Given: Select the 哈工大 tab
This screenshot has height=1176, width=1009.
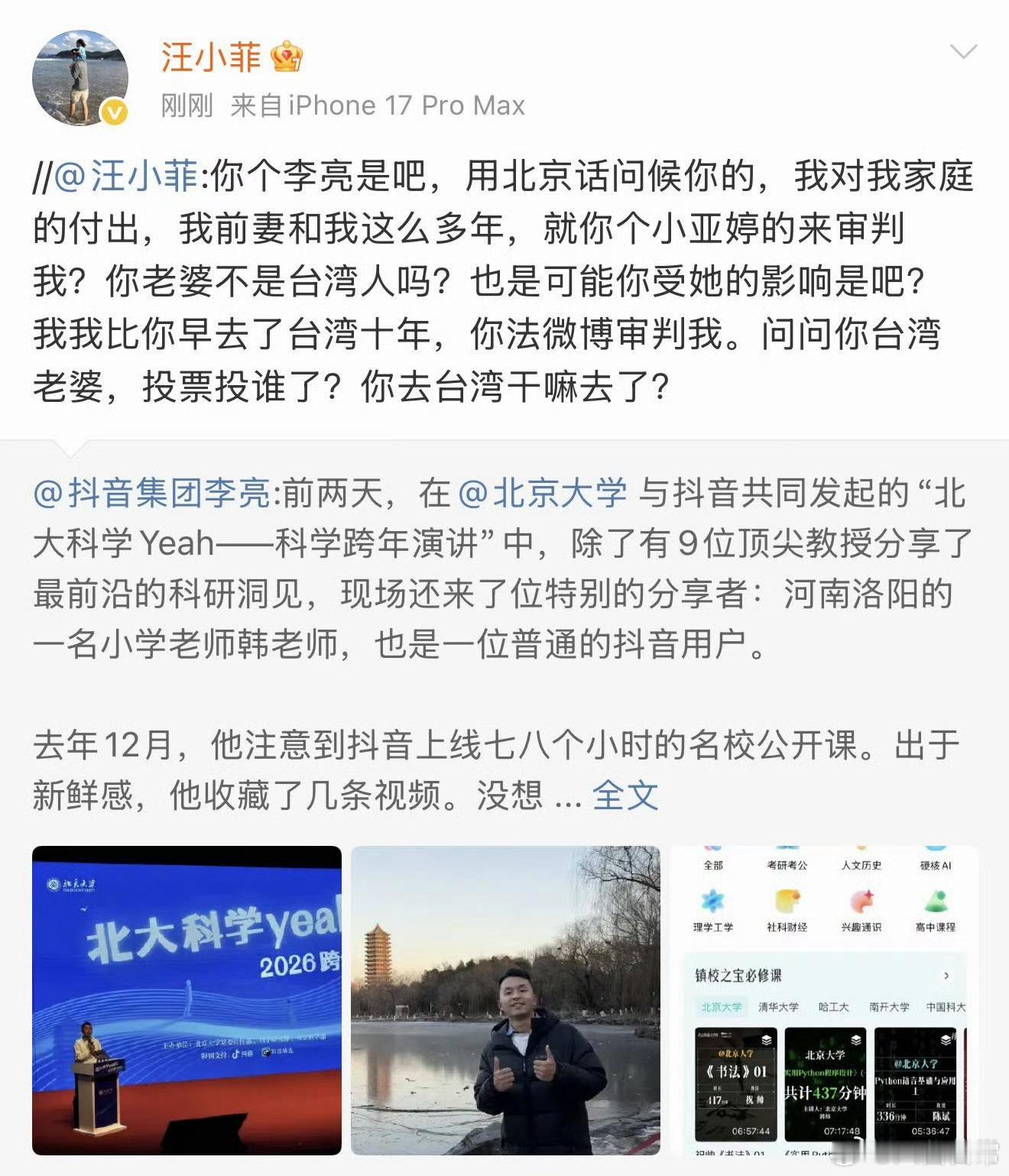Looking at the screenshot, I should pyautogui.click(x=835, y=1006).
